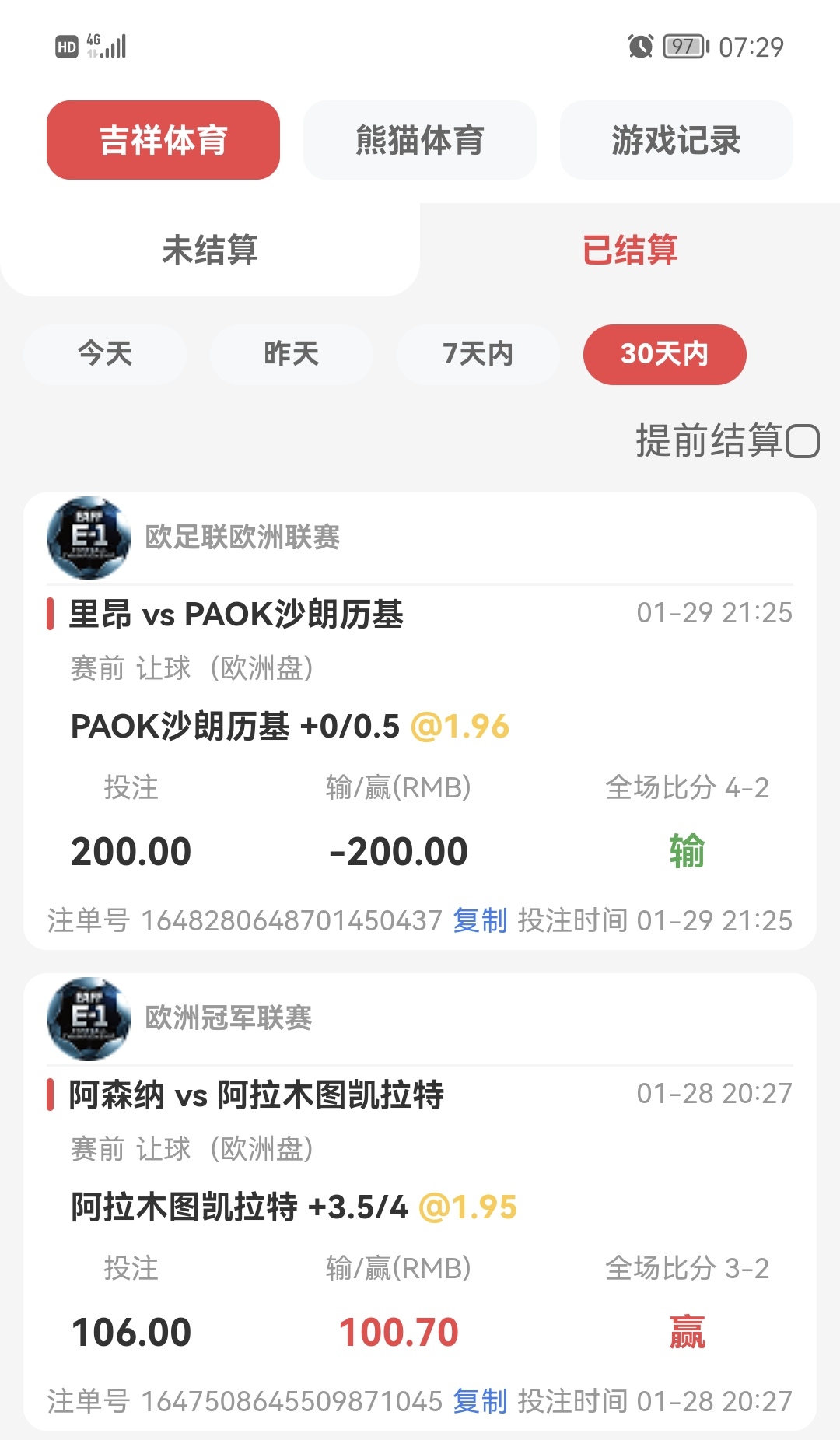Image resolution: width=840 pixels, height=1440 pixels.
Task: Open the 里昂 vs PAOK沙朗历基 bet card
Action: (236, 614)
